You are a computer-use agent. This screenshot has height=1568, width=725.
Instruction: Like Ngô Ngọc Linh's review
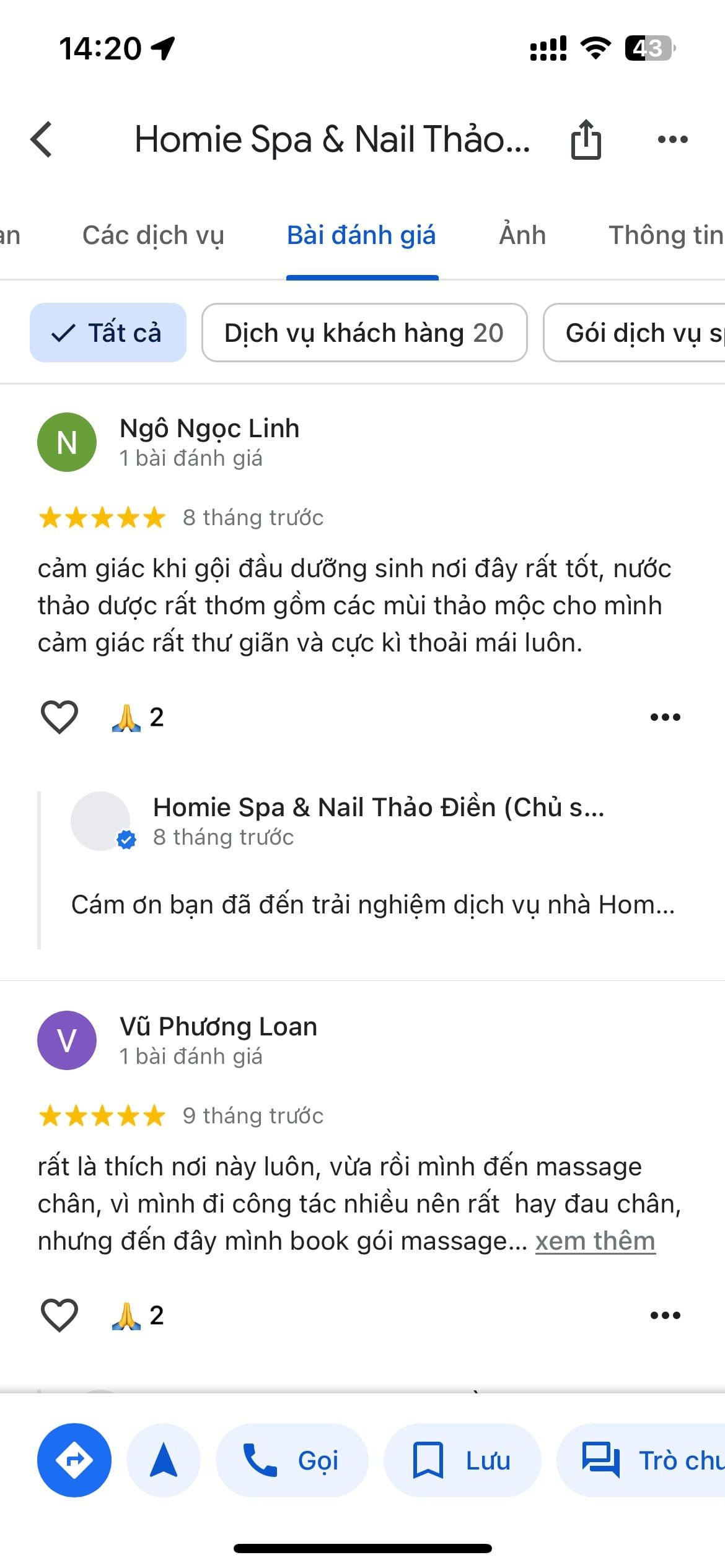[x=59, y=717]
